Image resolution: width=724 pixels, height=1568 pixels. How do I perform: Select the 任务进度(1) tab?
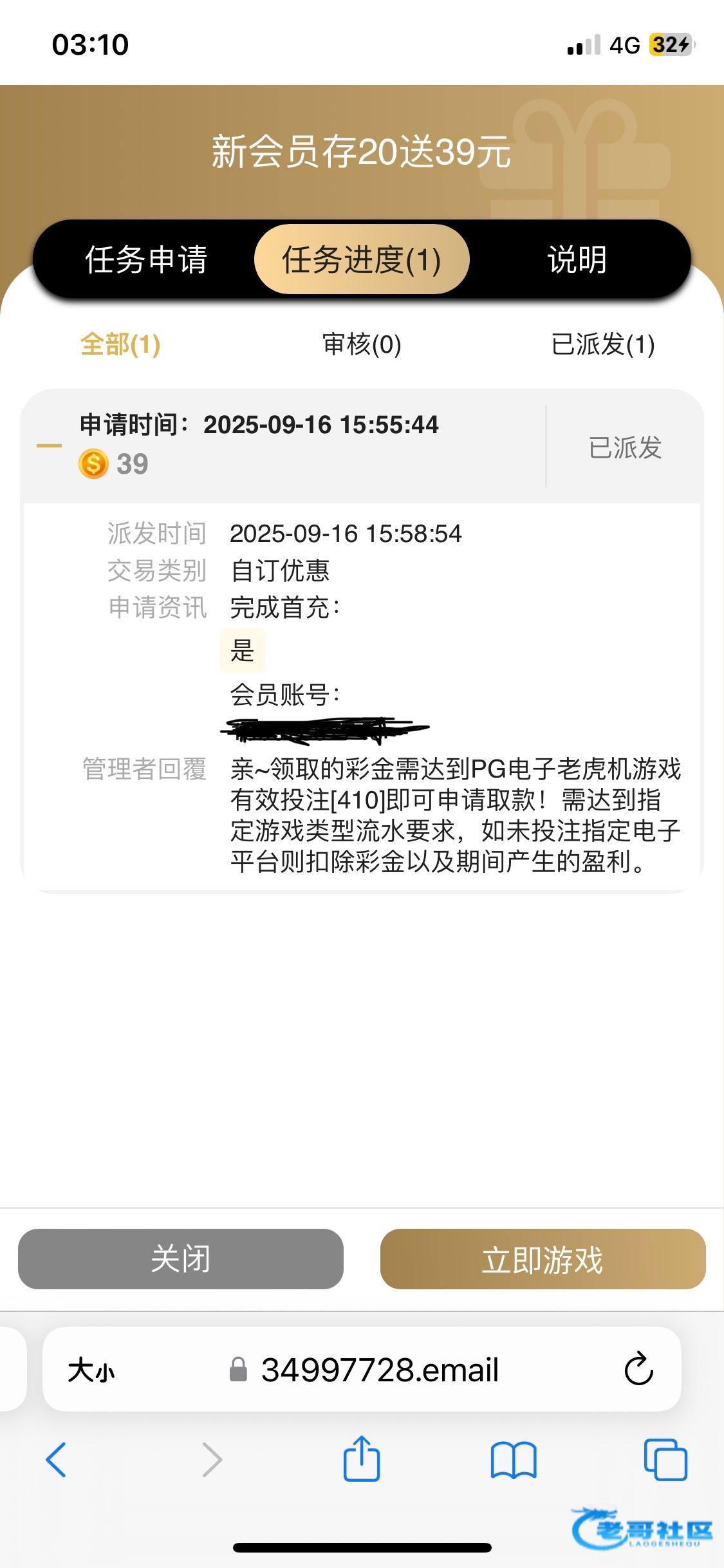pos(362,259)
